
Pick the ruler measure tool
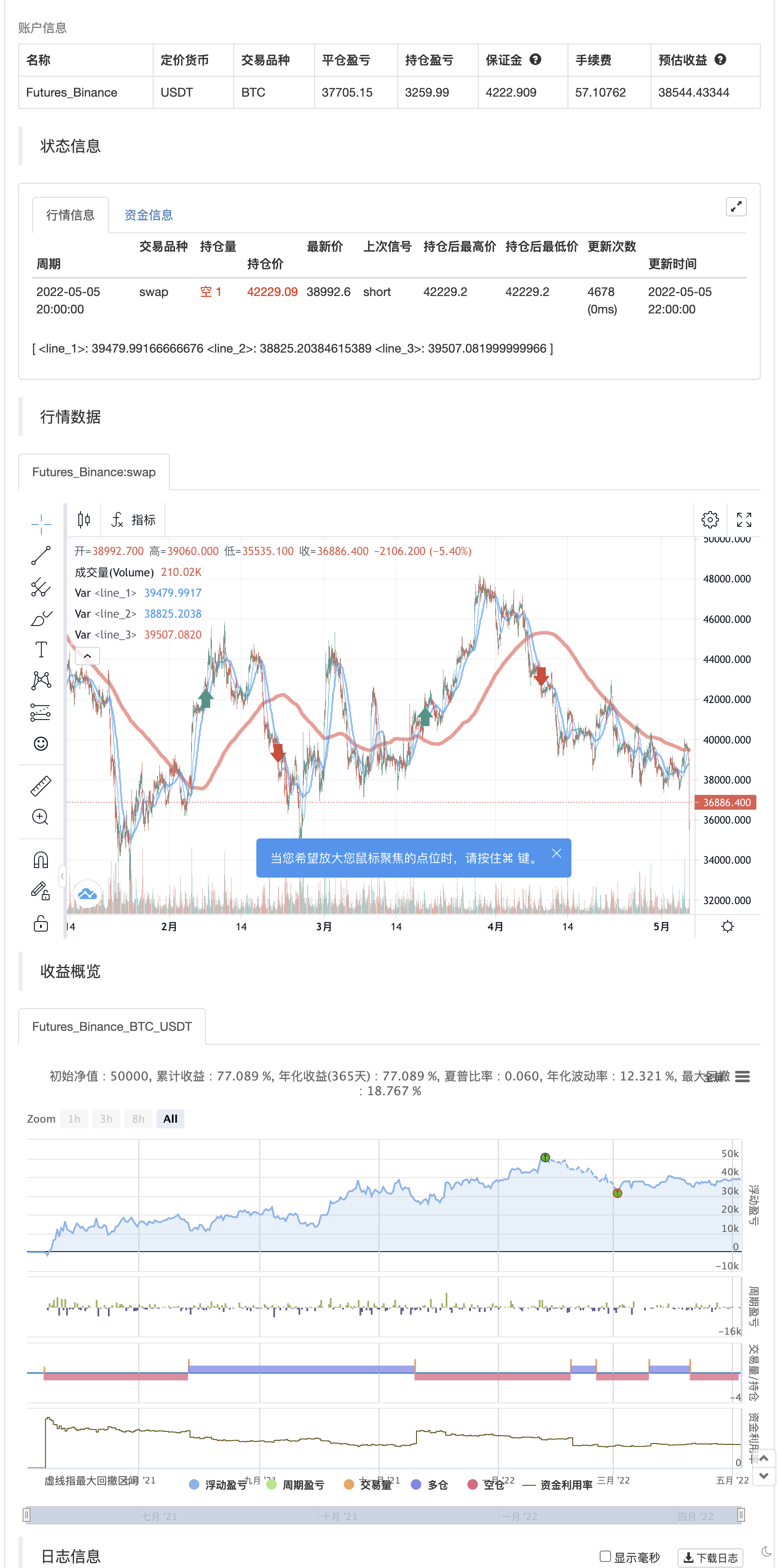[41, 786]
